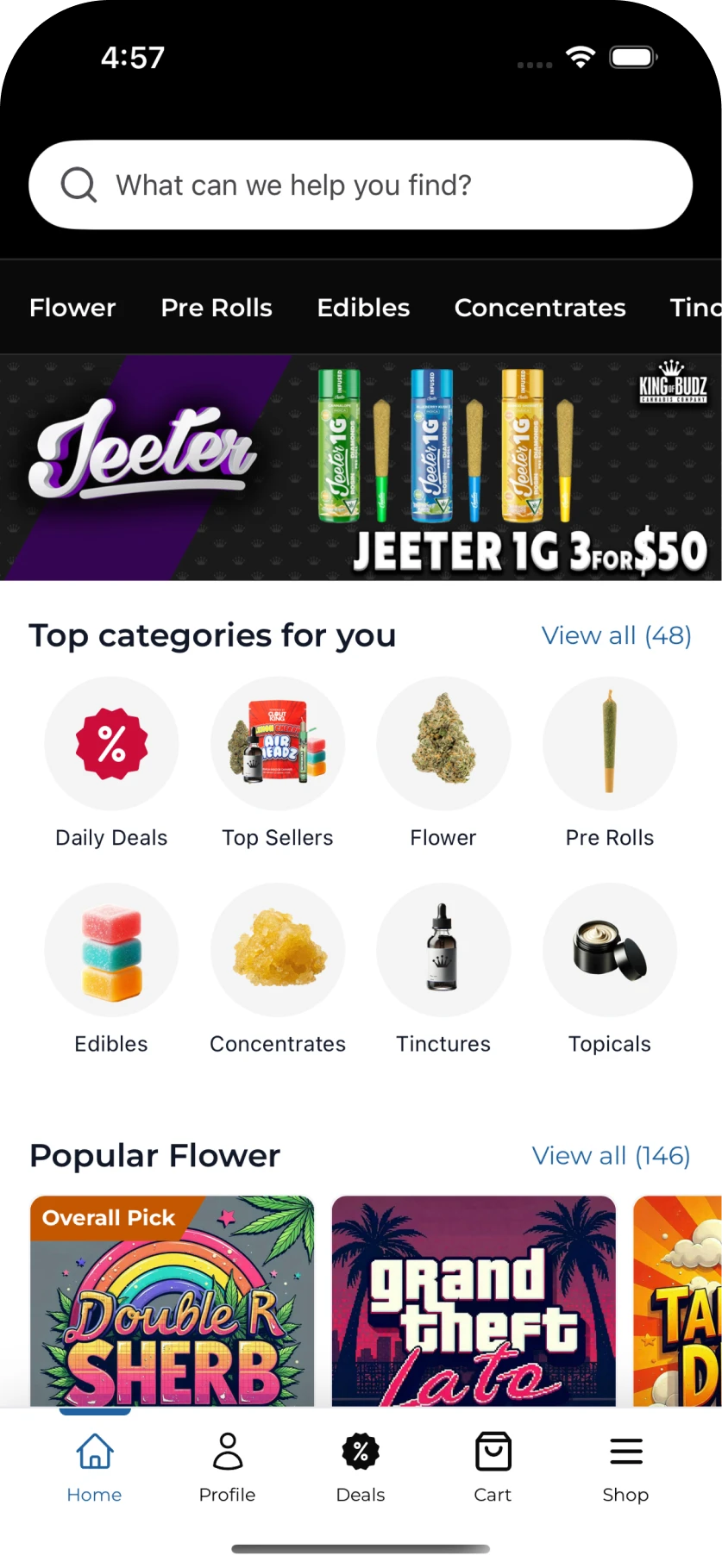Screen dimensions: 722x1568
Task: Select Concentrates in the top category bar
Action: pos(540,308)
